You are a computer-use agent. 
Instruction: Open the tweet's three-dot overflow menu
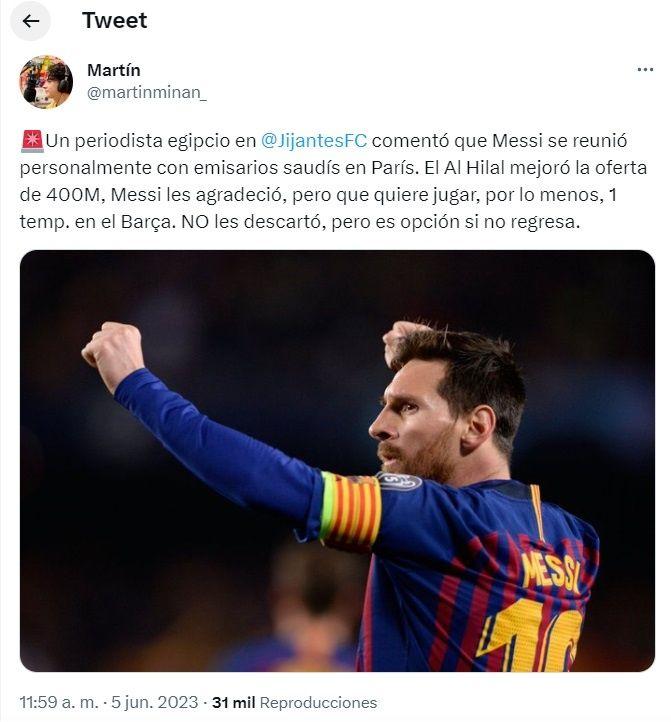tap(645, 70)
